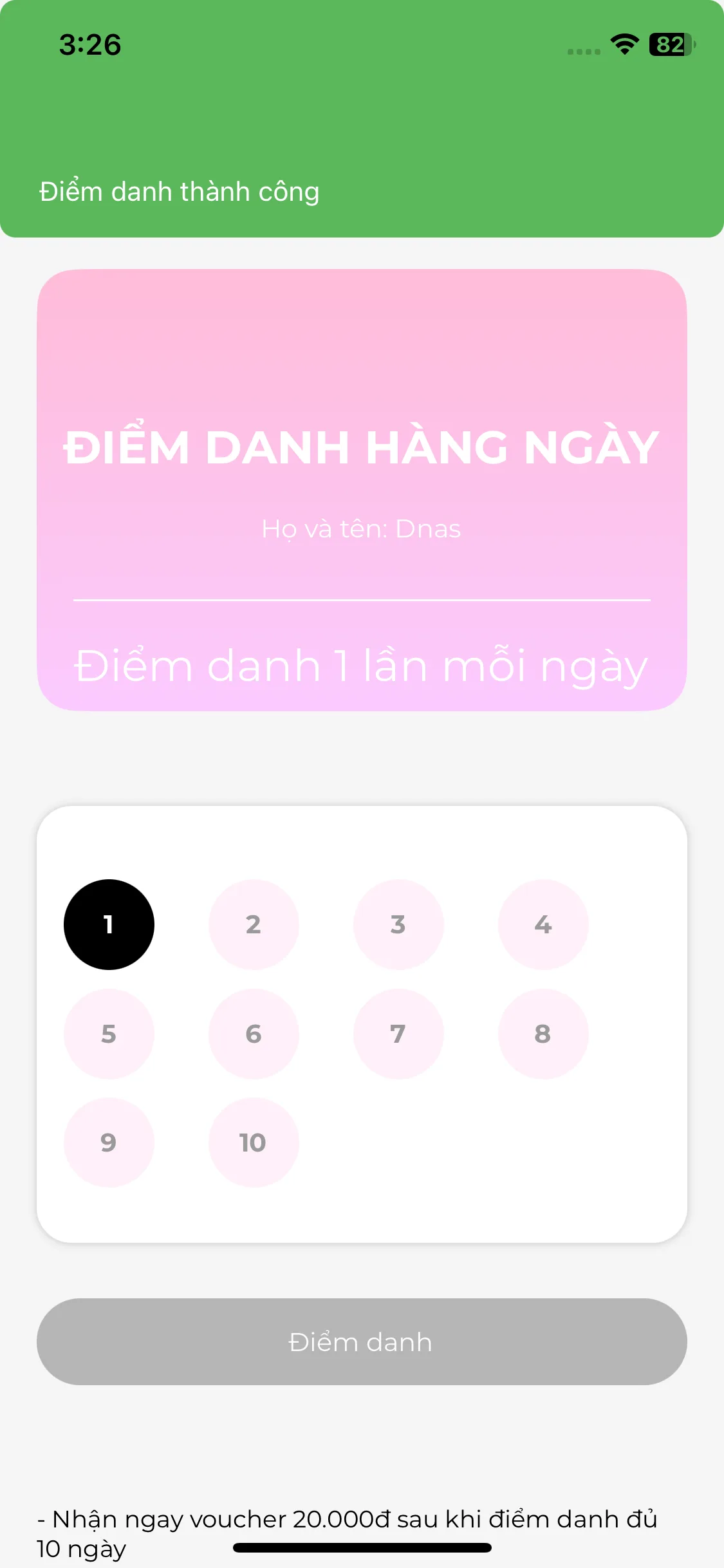The width and height of the screenshot is (724, 1568).
Task: Select day 9 check-in circle
Action: click(108, 1141)
